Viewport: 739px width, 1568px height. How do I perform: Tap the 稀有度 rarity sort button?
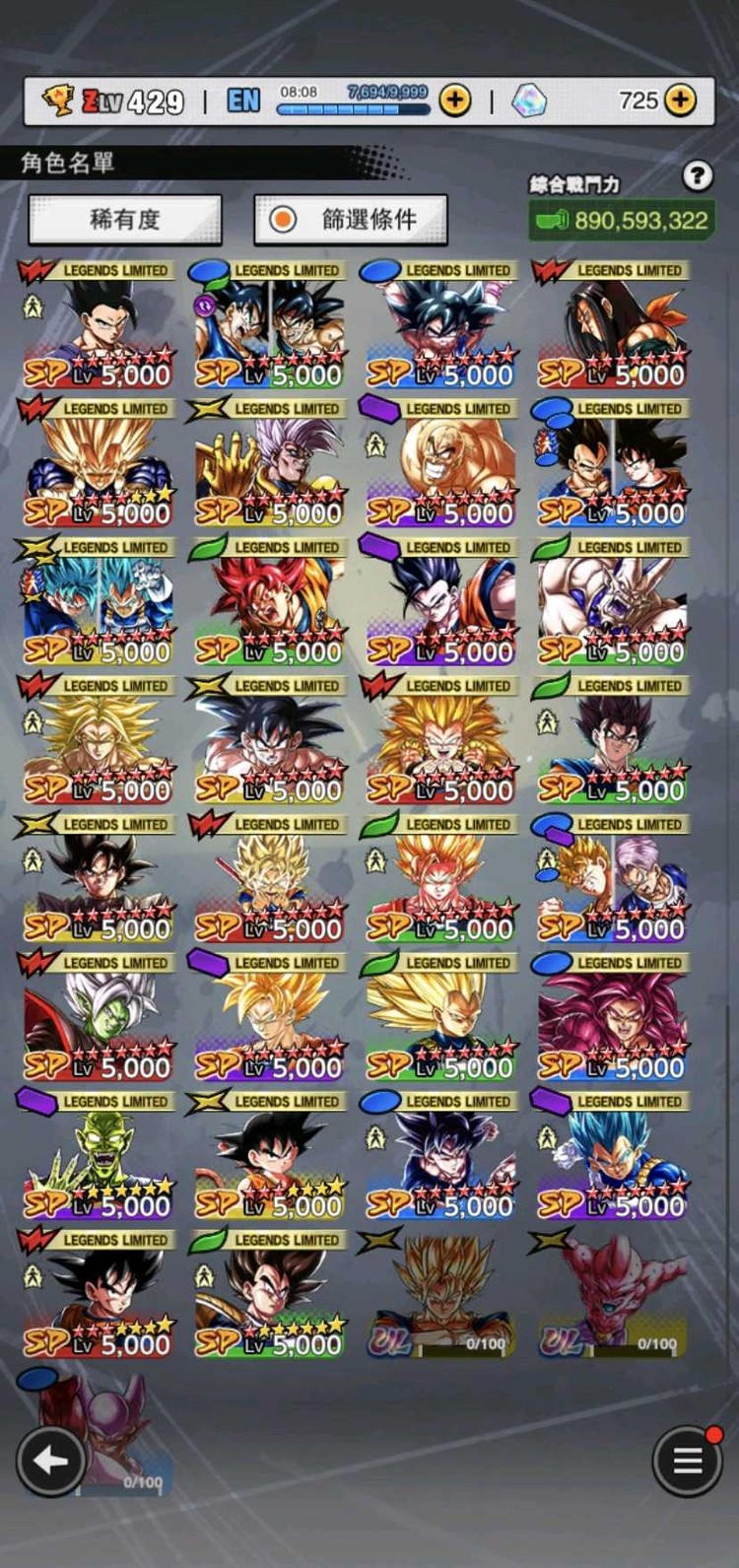point(125,219)
